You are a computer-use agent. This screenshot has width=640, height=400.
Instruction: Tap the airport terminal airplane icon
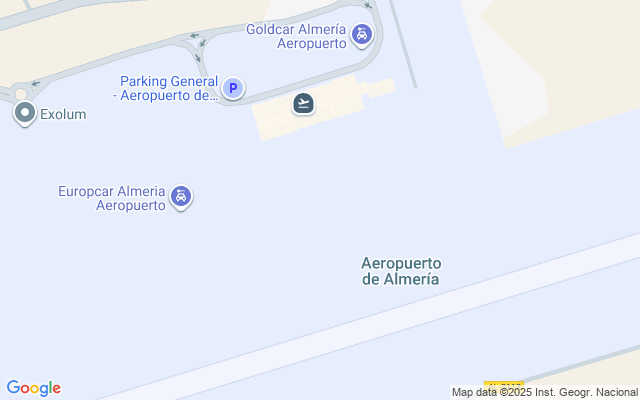click(x=304, y=103)
